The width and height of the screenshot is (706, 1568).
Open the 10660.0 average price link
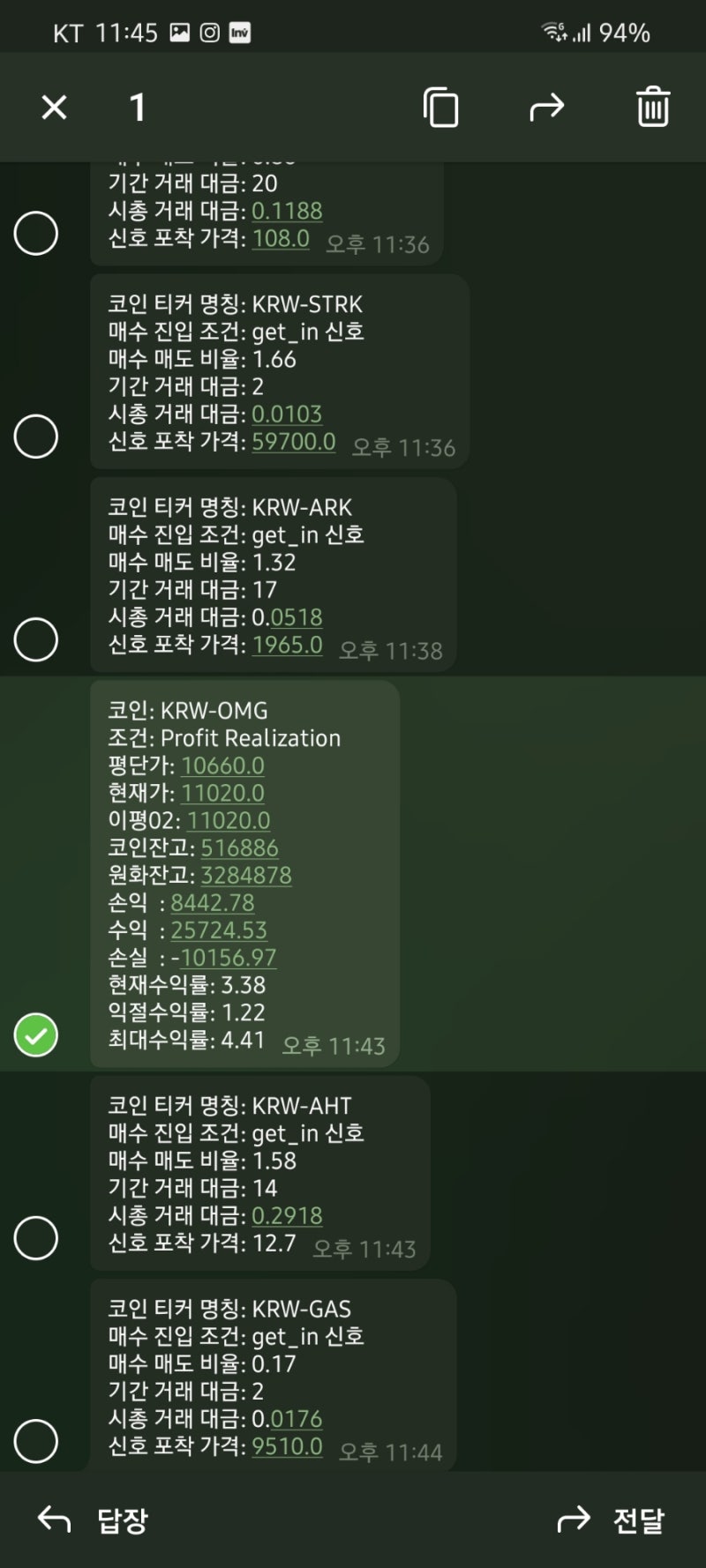222,765
